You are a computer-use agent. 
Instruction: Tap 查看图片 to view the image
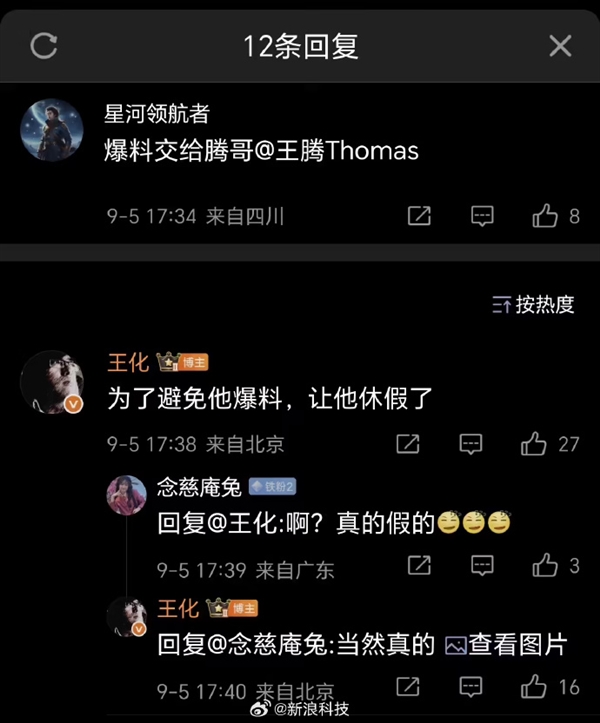pos(505,645)
